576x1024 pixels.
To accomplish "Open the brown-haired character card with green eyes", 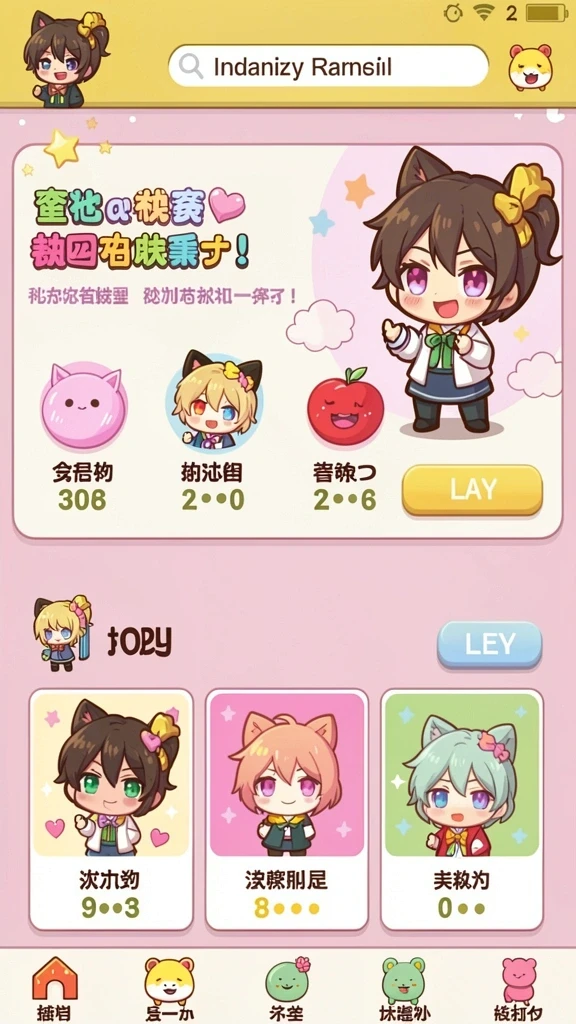I will tap(111, 809).
